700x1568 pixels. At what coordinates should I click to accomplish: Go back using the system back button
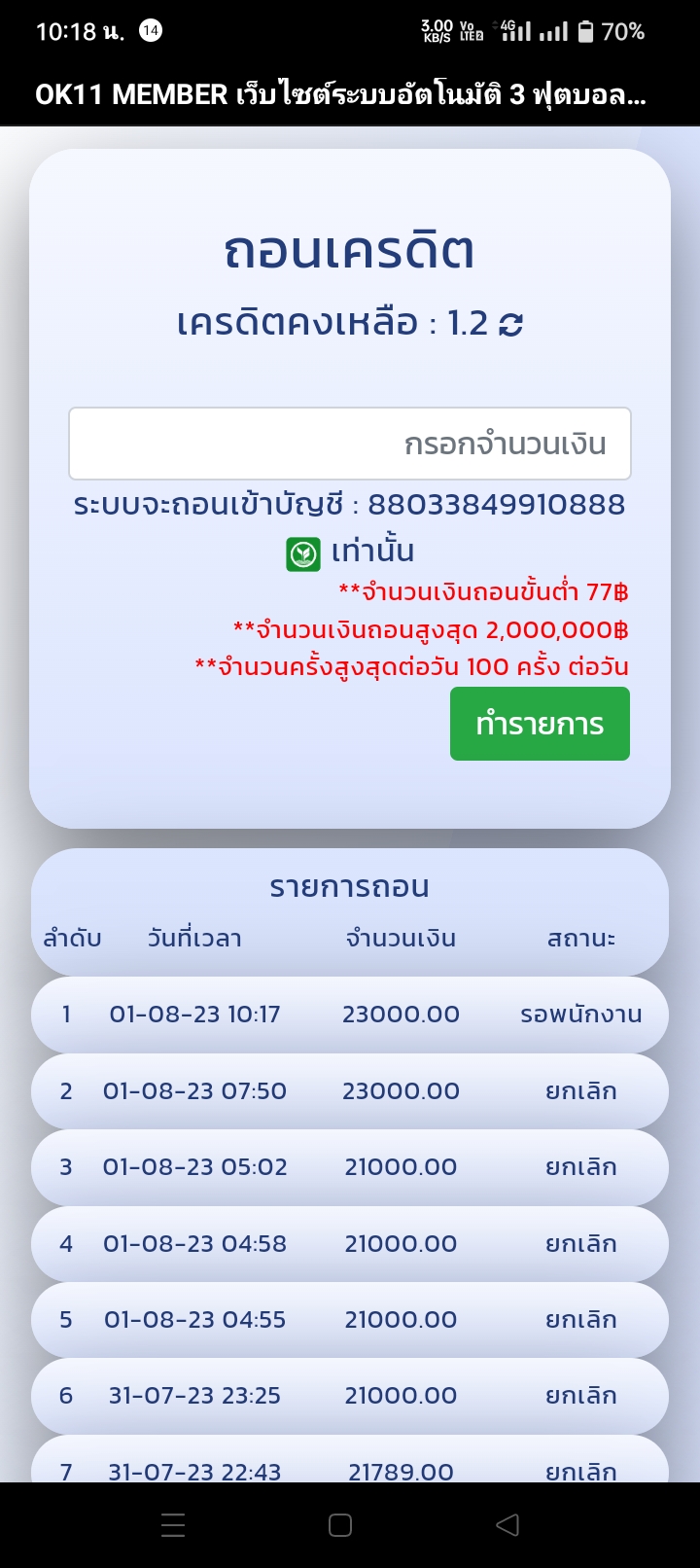507,1525
